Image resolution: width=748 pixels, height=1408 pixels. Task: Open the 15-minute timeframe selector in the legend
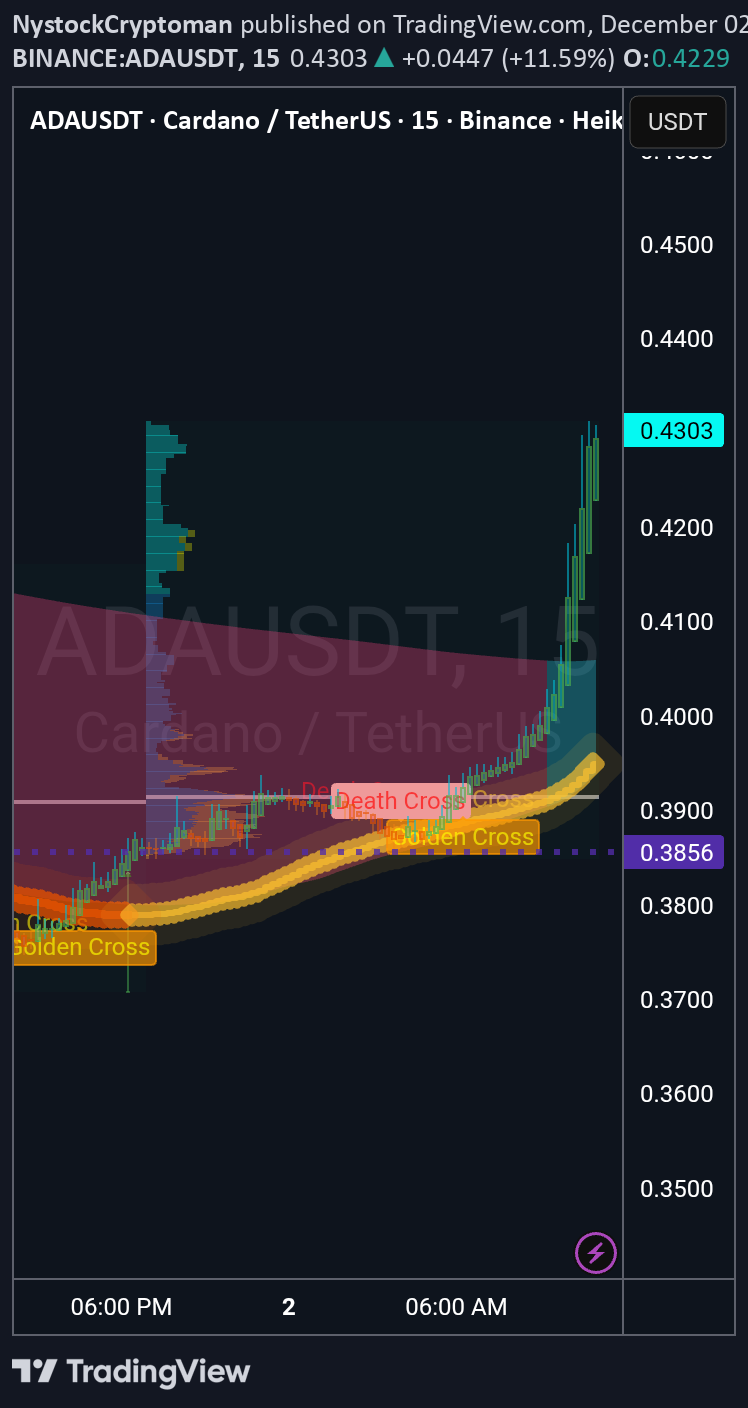coord(425,120)
